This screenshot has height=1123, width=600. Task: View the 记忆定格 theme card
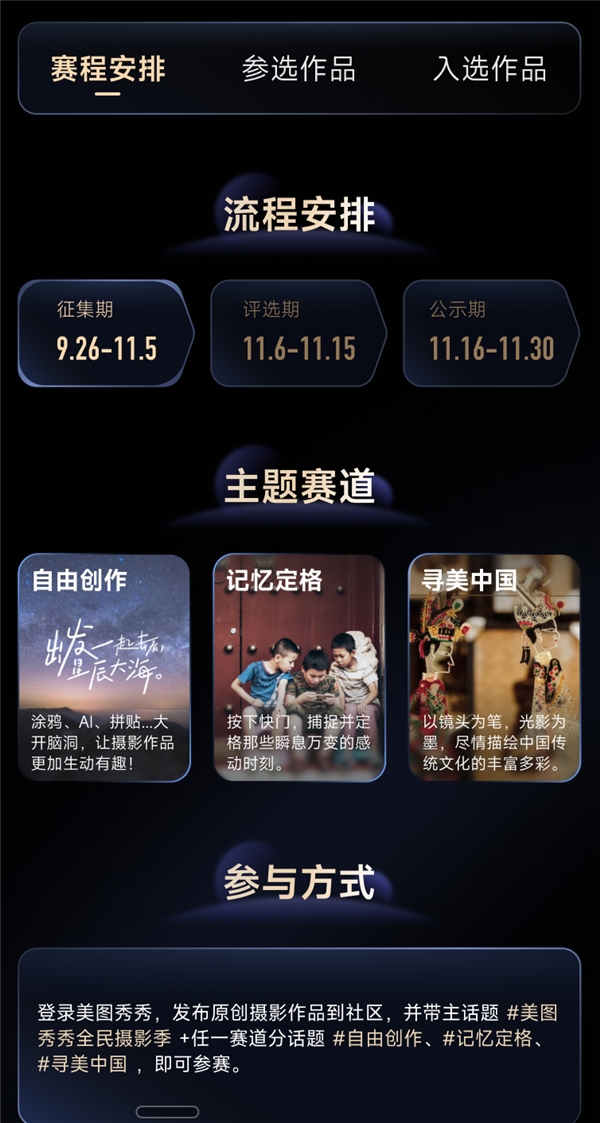coord(299,667)
